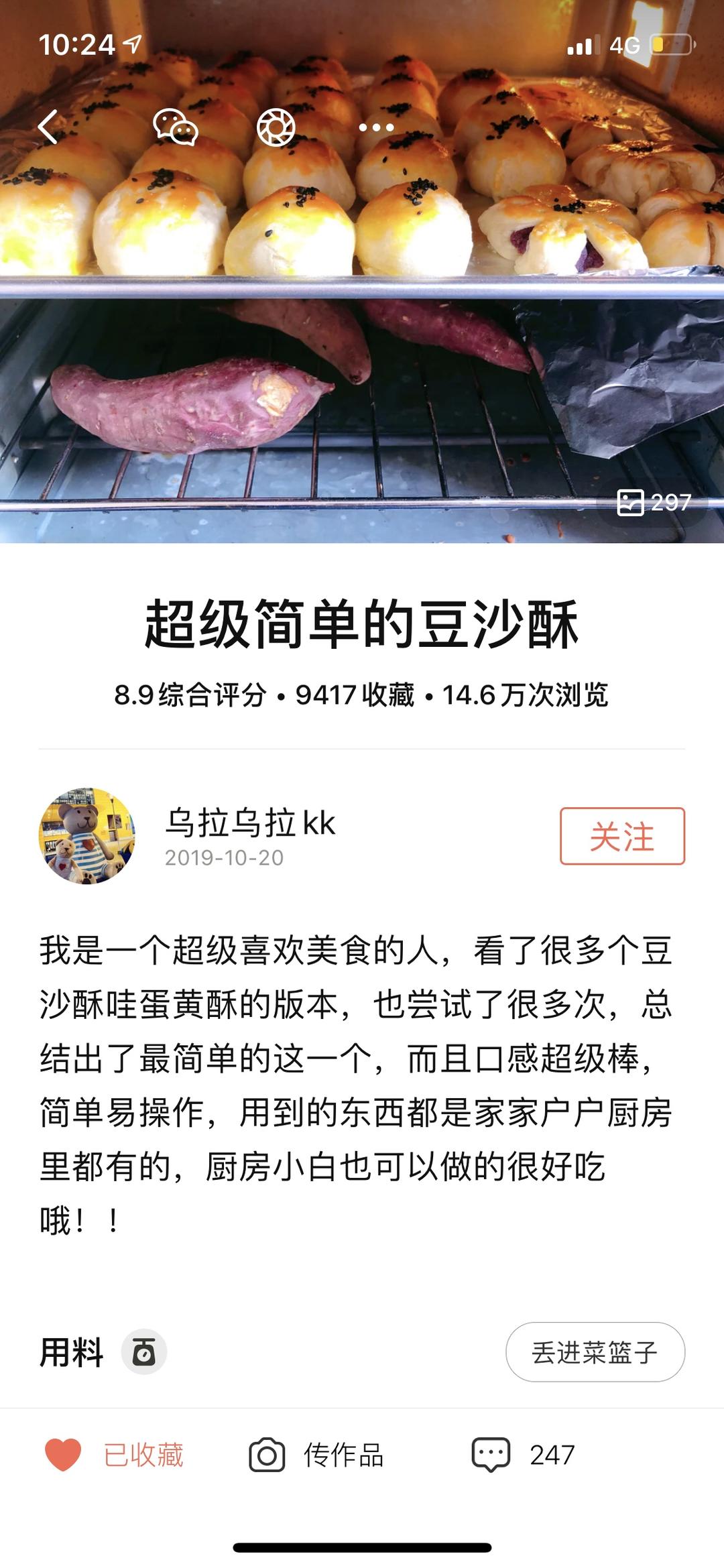724x1568 pixels.
Task: Add ingredients via 丢进菜篮子
Action: (x=595, y=1352)
